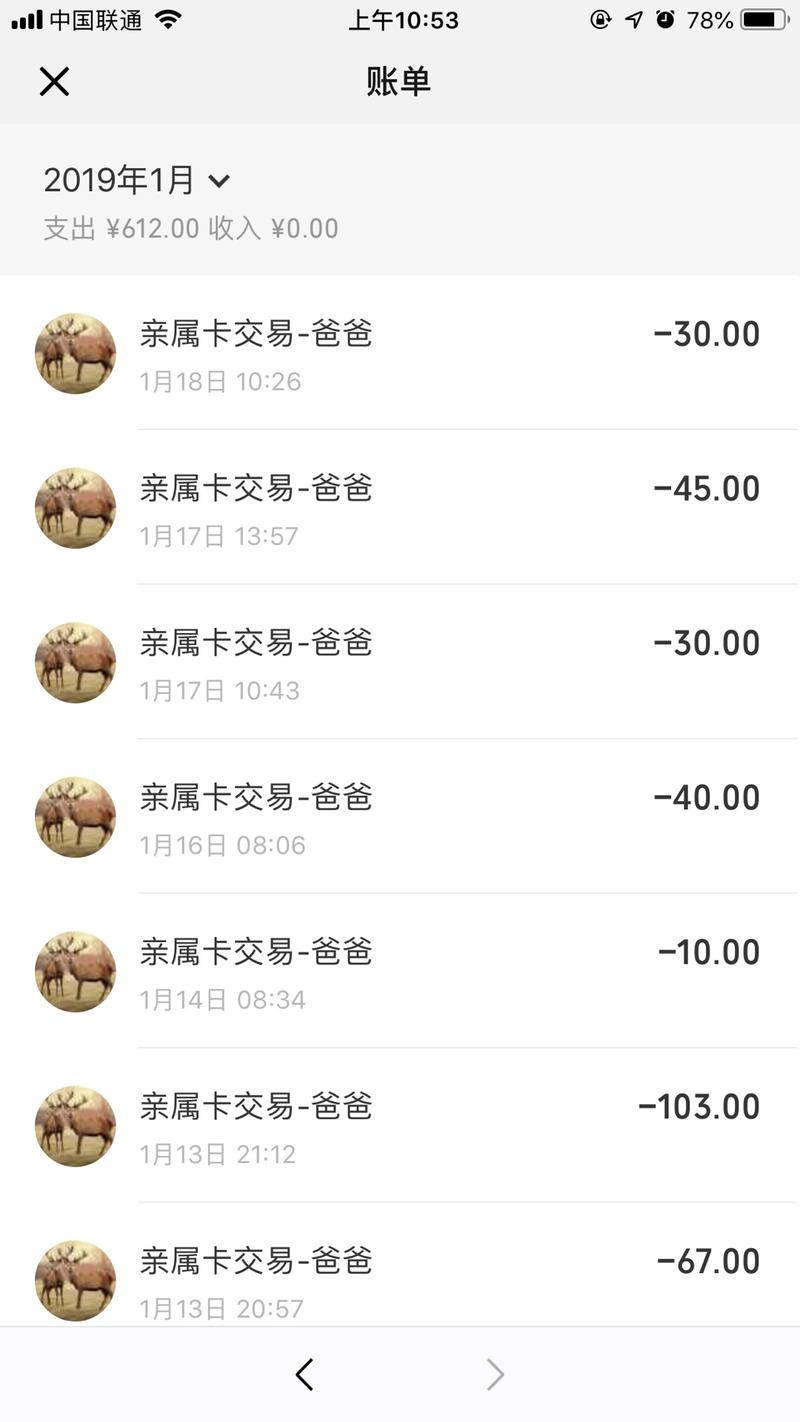The height and width of the screenshot is (1422, 800).
Task: Tap the deer avatar on the Jan 16 transaction
Action: click(x=75, y=817)
